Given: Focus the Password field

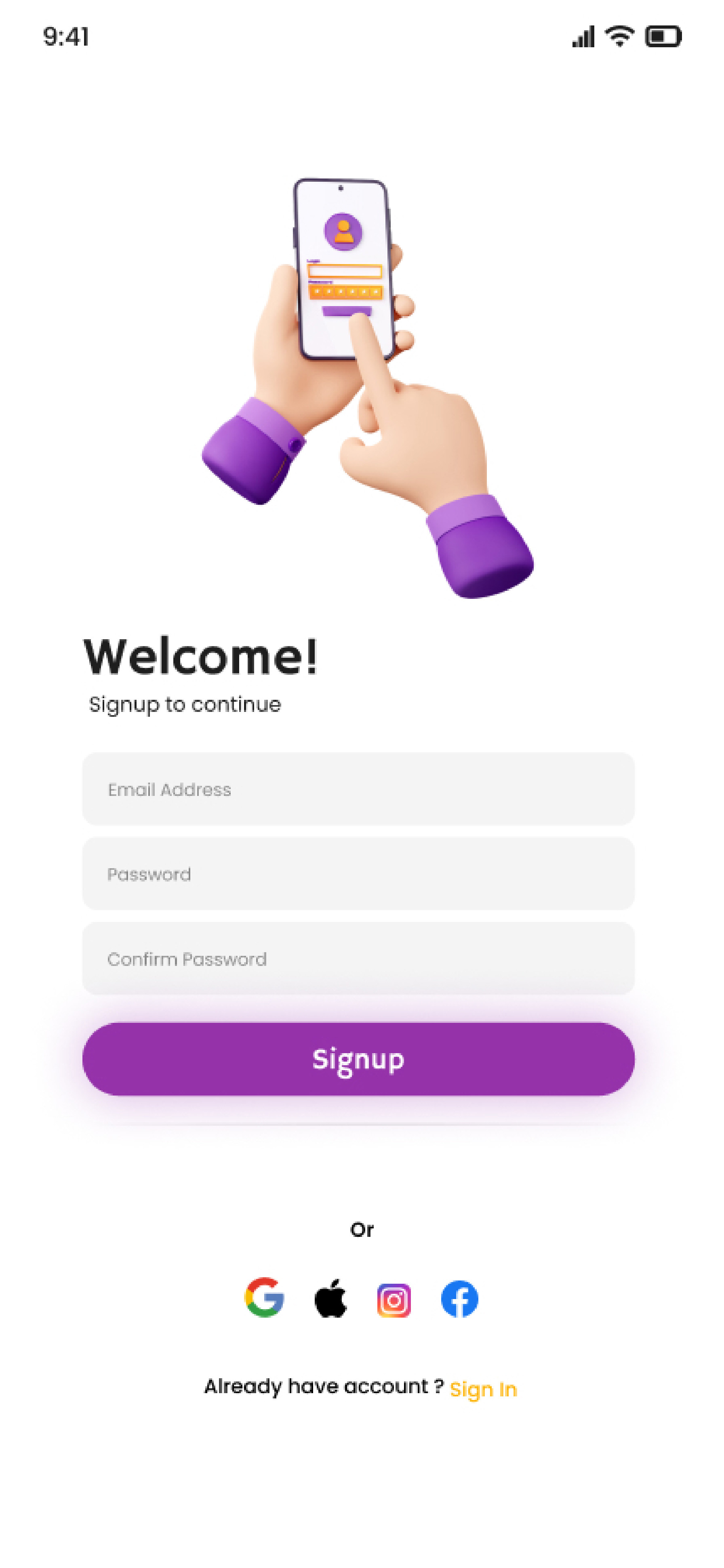Looking at the screenshot, I should (358, 873).
